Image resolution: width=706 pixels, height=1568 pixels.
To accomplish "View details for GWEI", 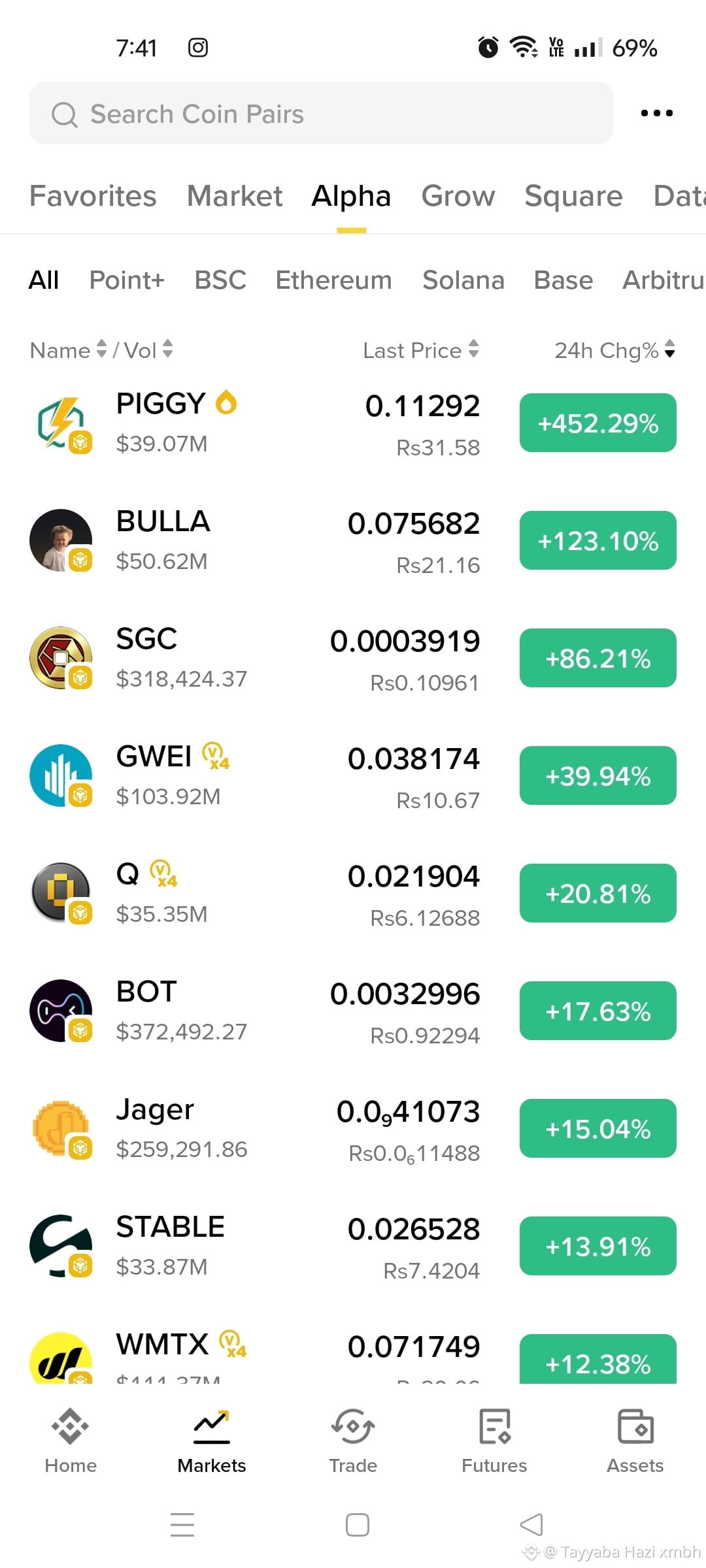I will pos(353,776).
